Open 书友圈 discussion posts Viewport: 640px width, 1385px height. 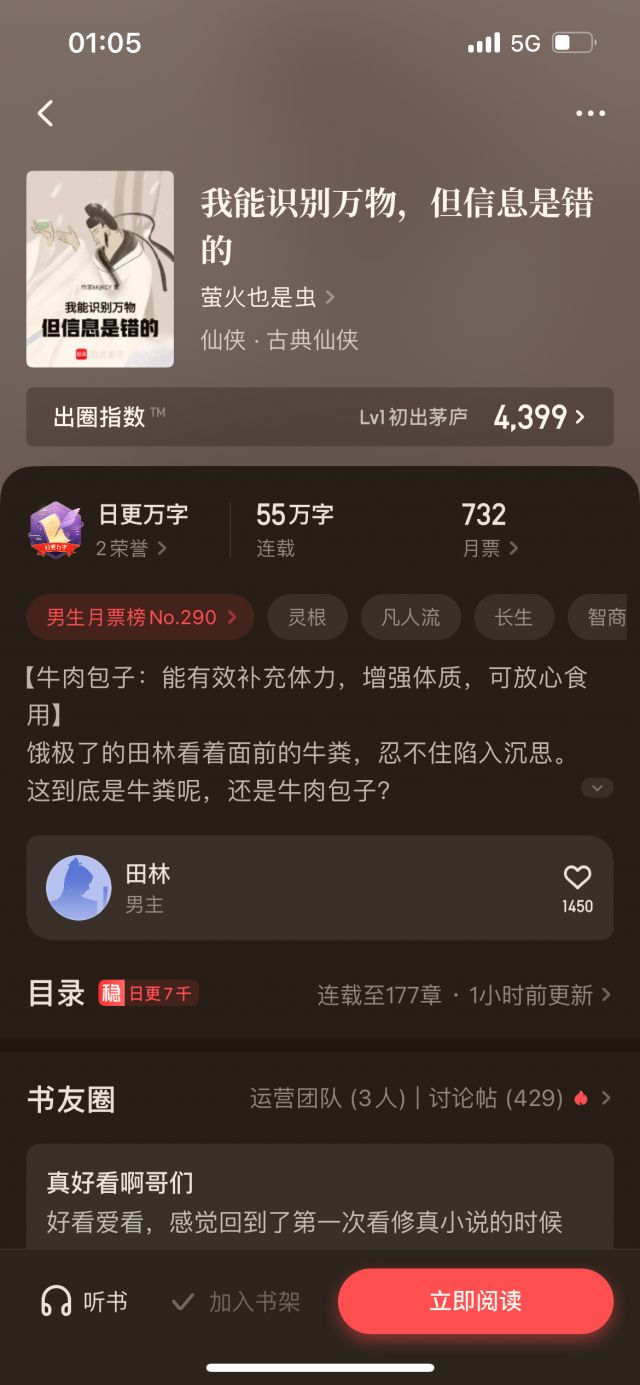[430, 1098]
